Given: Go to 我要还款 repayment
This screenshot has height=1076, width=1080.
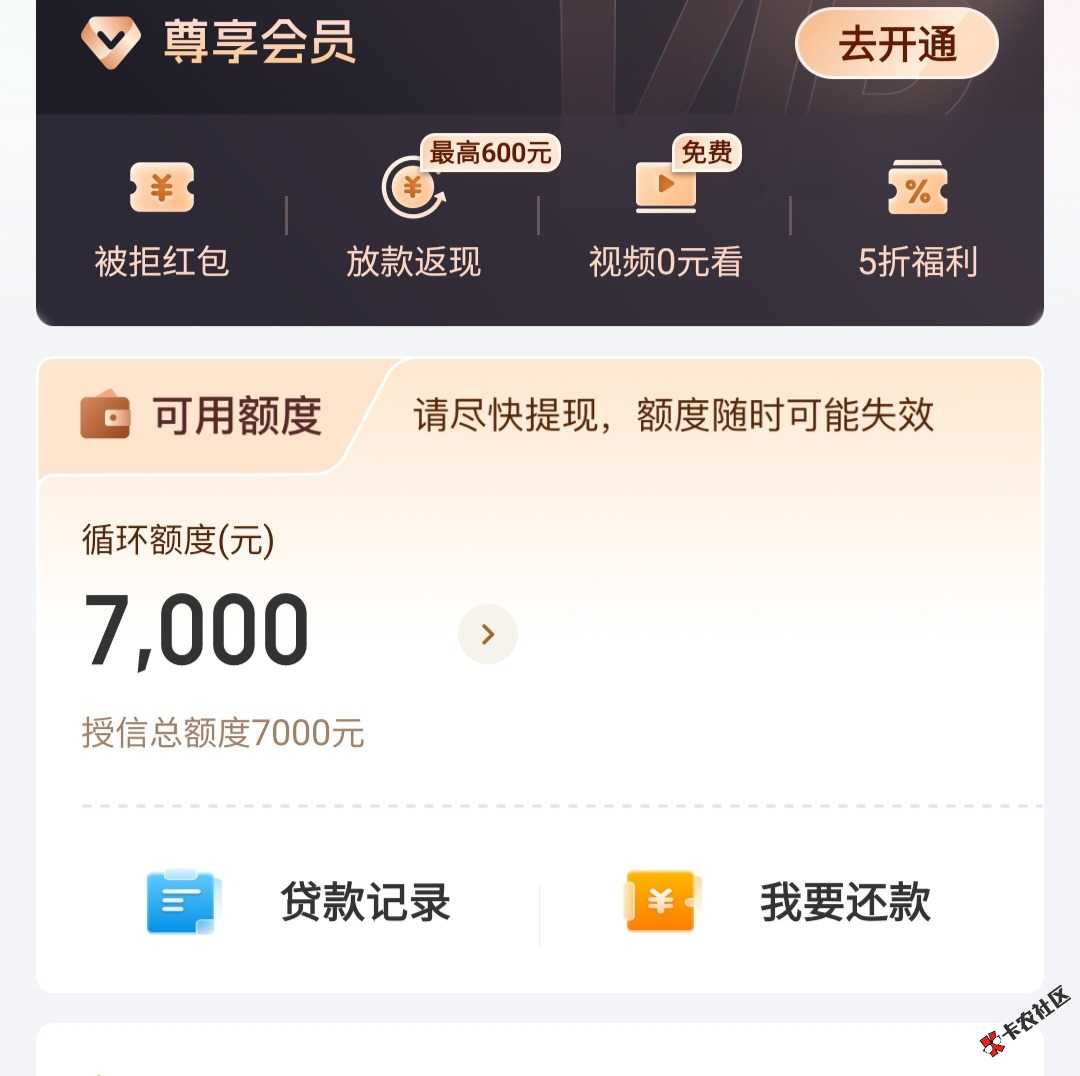Looking at the screenshot, I should click(780, 902).
